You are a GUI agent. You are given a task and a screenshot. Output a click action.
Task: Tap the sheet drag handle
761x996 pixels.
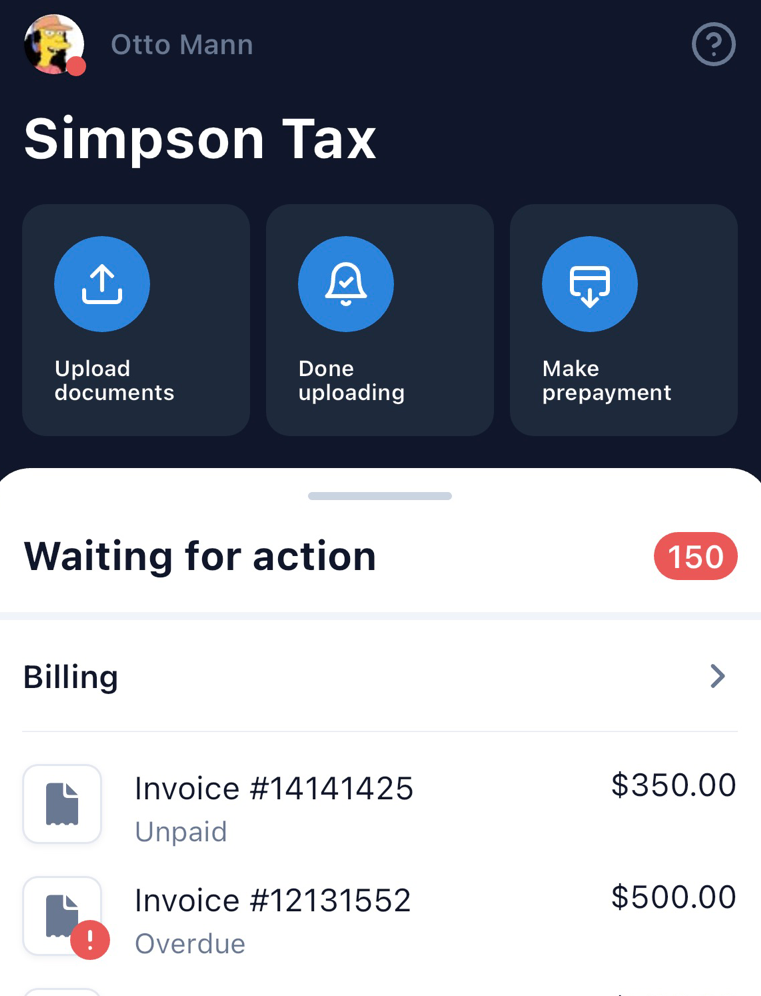[380, 496]
